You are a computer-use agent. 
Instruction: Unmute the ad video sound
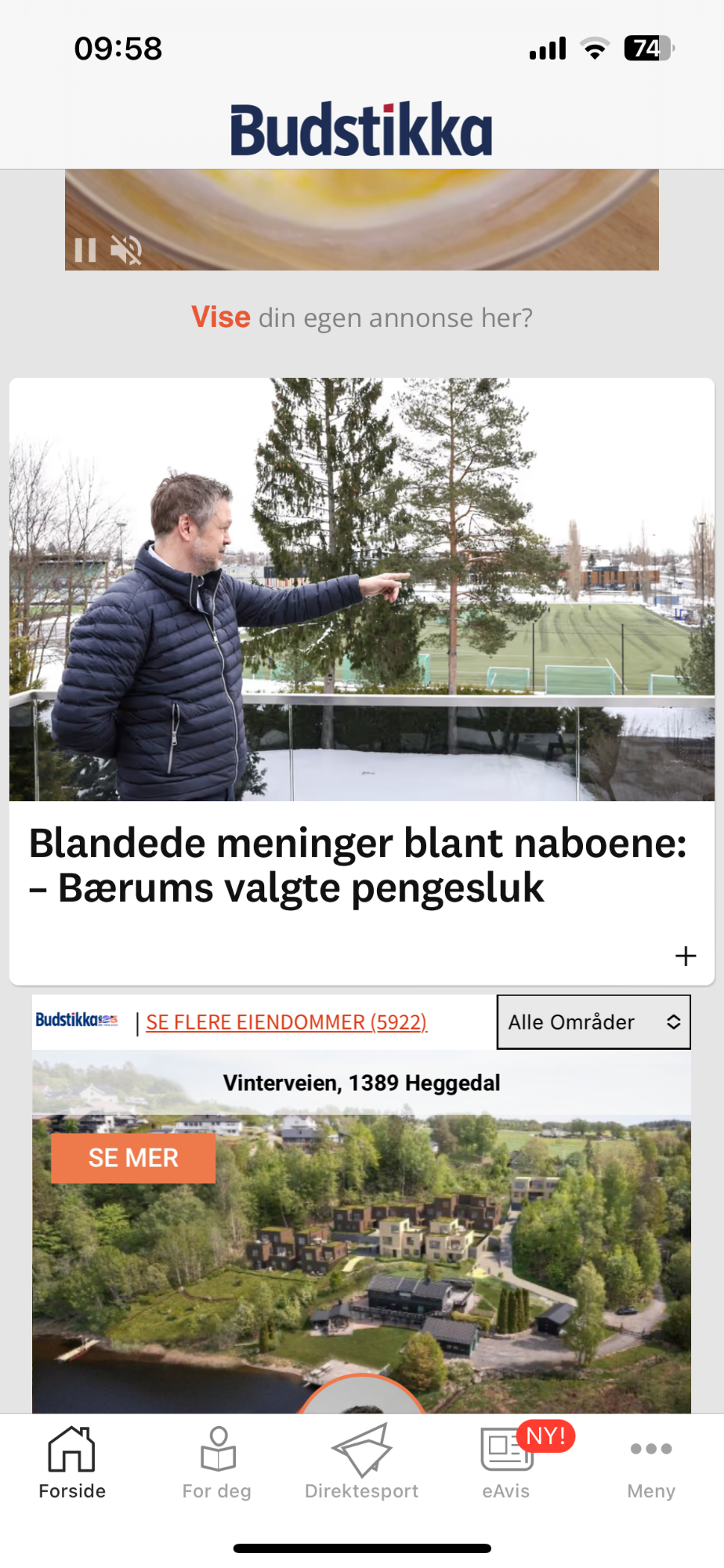point(126,250)
